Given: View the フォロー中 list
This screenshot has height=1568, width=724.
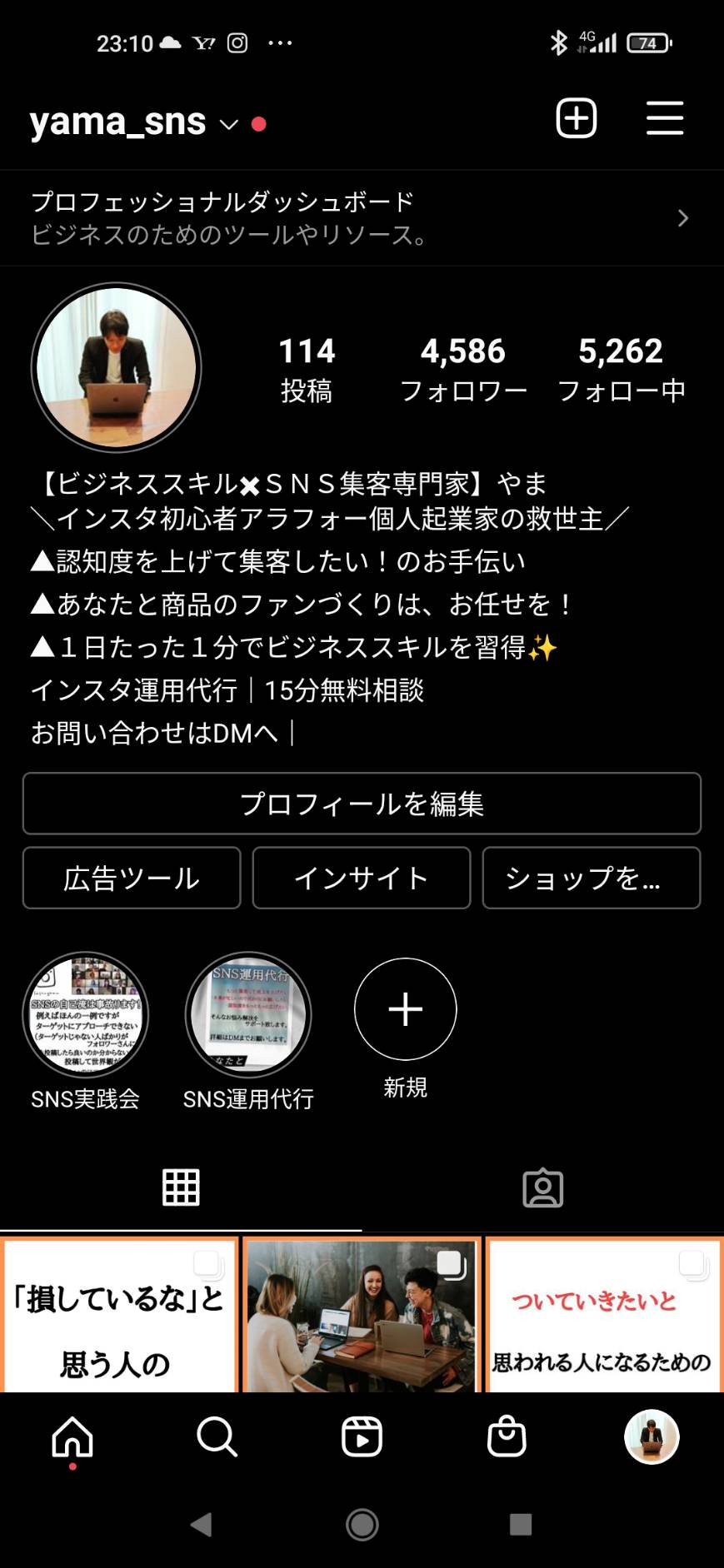Looking at the screenshot, I should (x=622, y=369).
